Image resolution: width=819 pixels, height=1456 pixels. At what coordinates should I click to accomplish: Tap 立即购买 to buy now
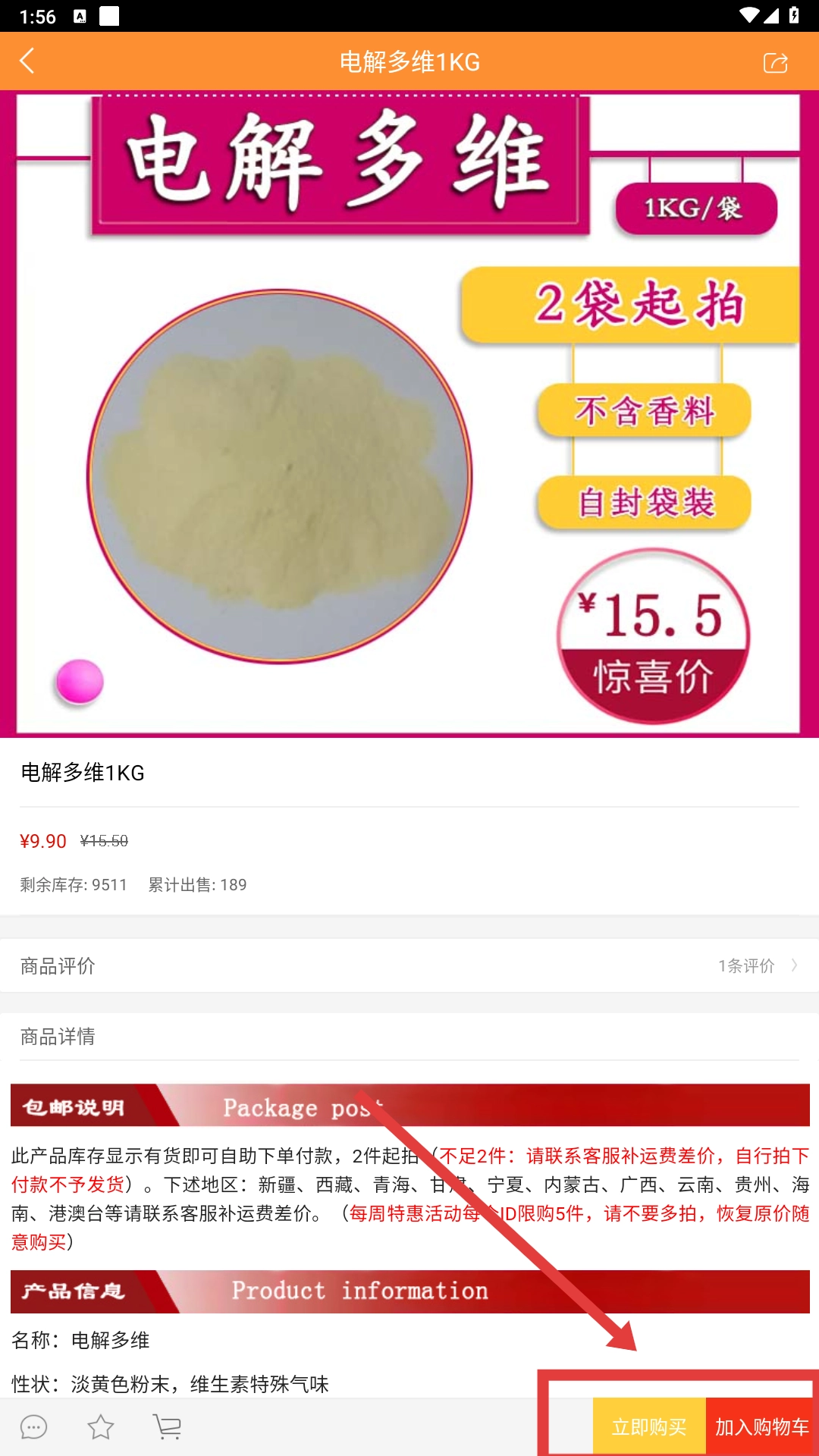pyautogui.click(x=649, y=1427)
